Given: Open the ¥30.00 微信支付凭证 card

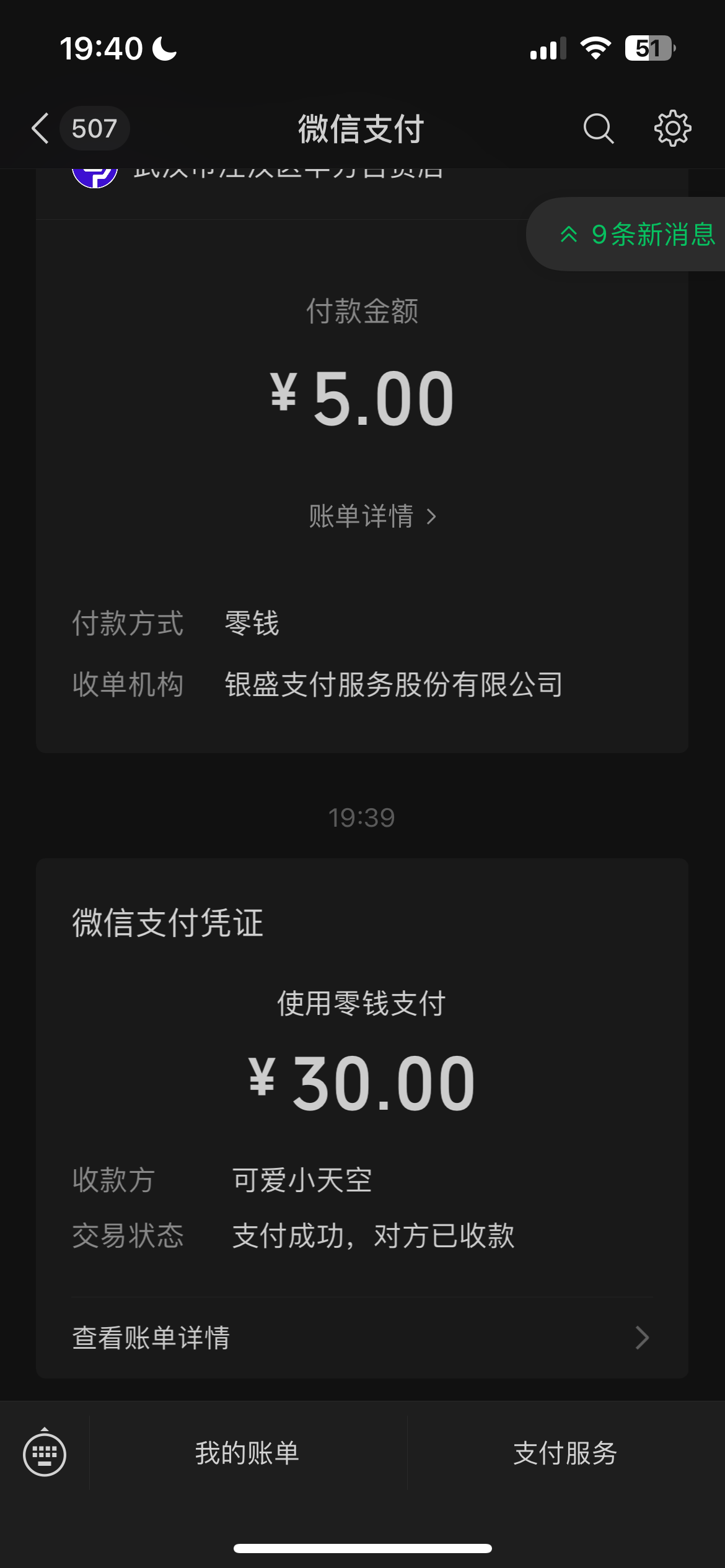Looking at the screenshot, I should pyautogui.click(x=362, y=1078).
